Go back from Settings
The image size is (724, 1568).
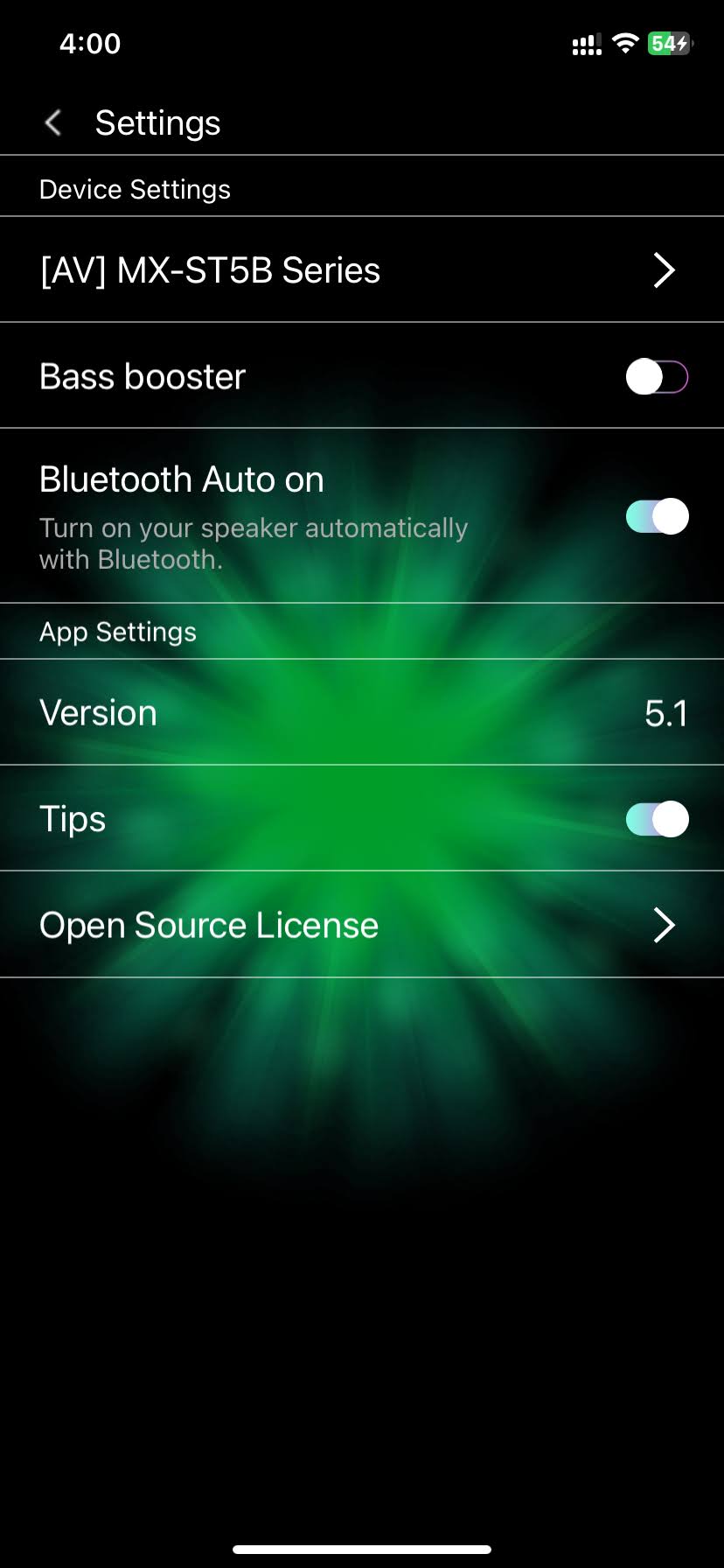(x=53, y=122)
